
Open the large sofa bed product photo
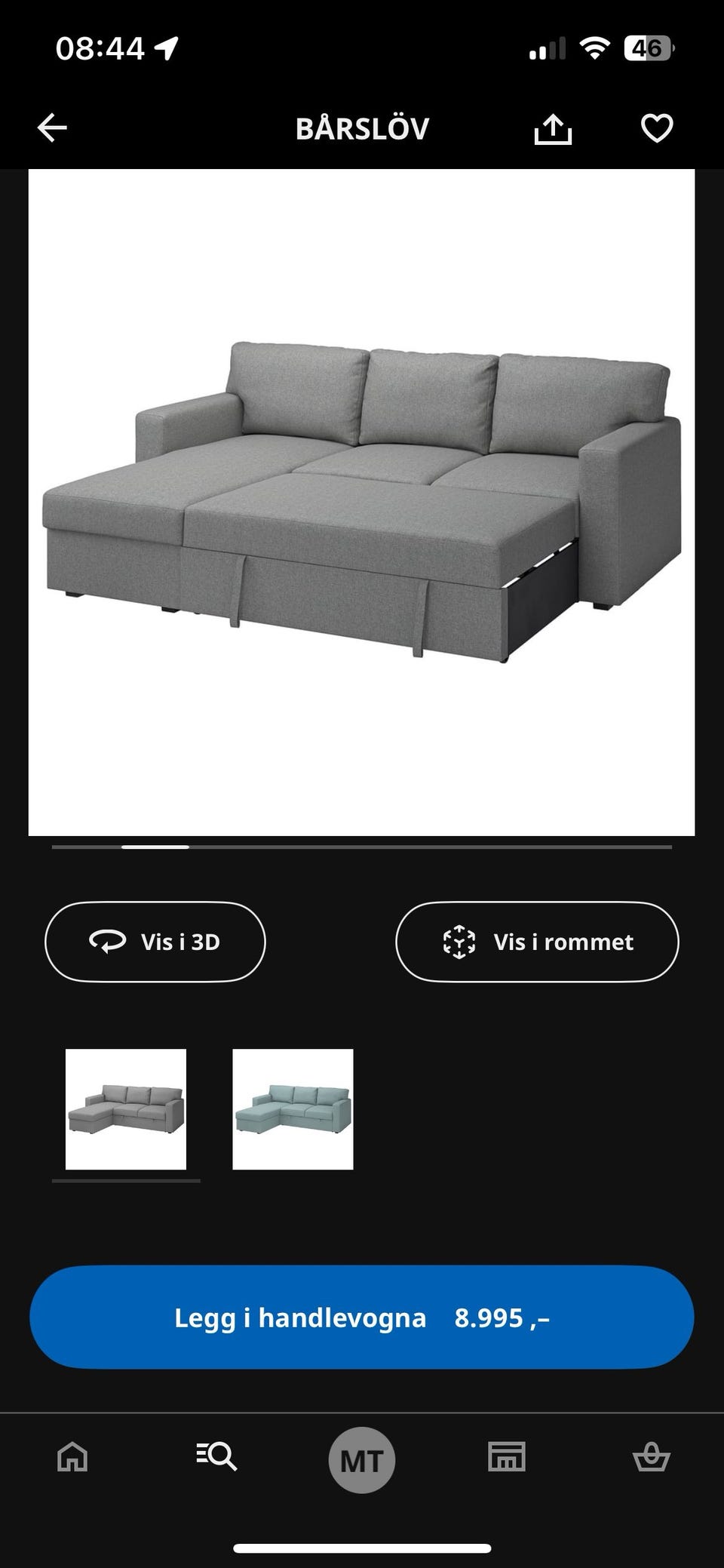(361, 502)
